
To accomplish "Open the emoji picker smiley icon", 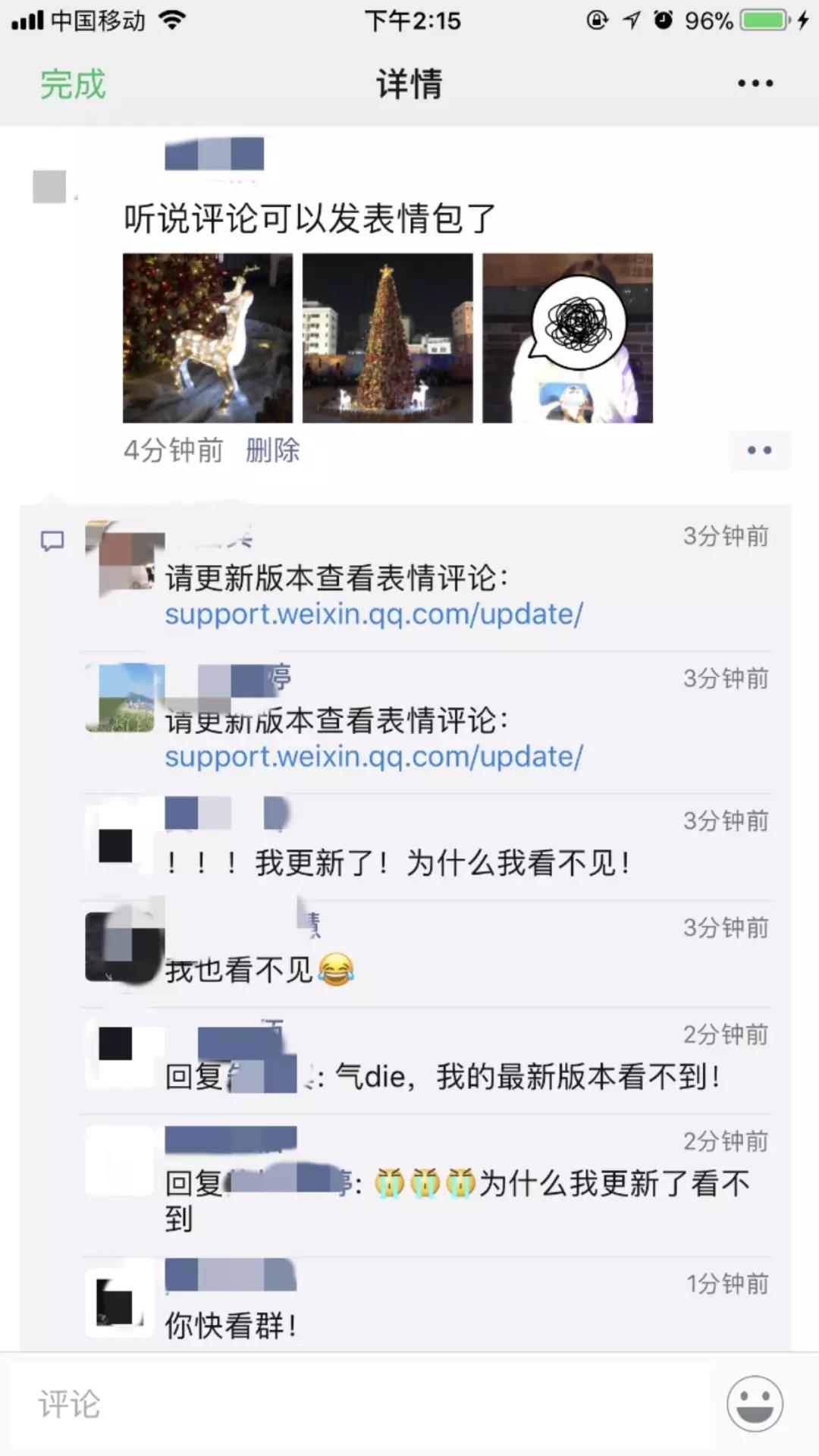I will click(755, 1404).
